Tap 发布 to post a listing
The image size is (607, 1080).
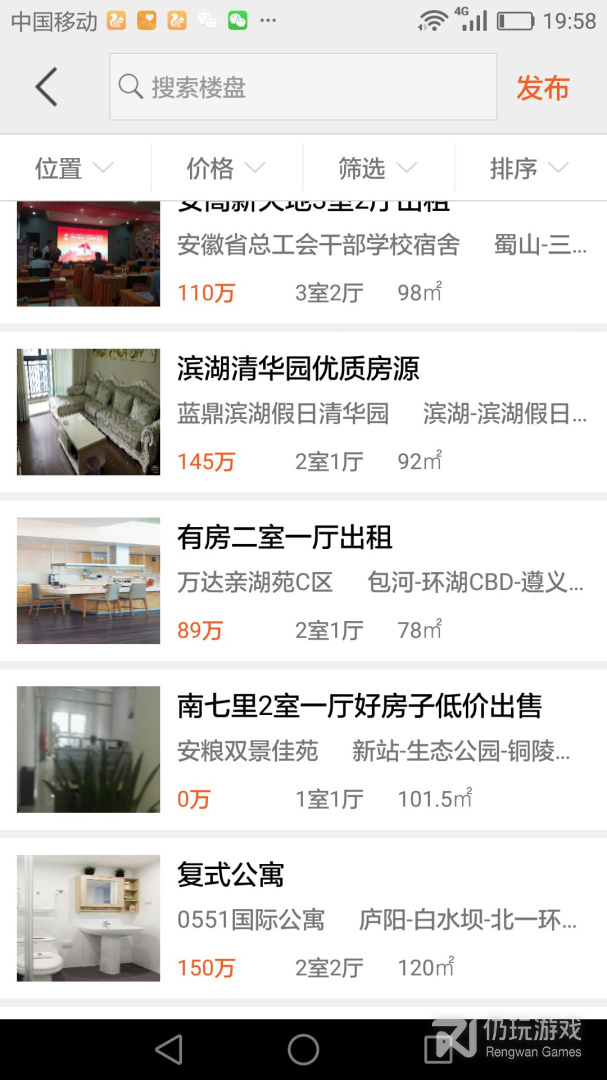(x=543, y=88)
